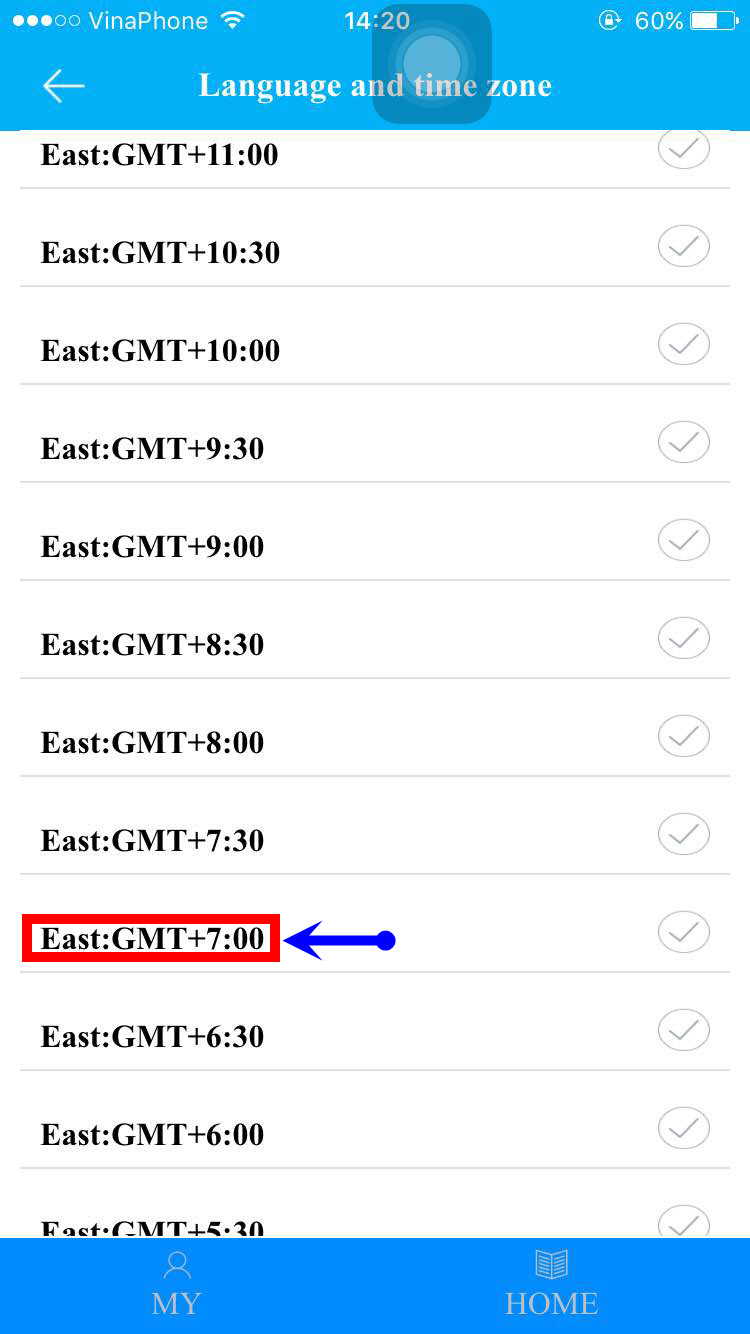The height and width of the screenshot is (1334, 750).
Task: Open the MY tab
Action: click(177, 1286)
